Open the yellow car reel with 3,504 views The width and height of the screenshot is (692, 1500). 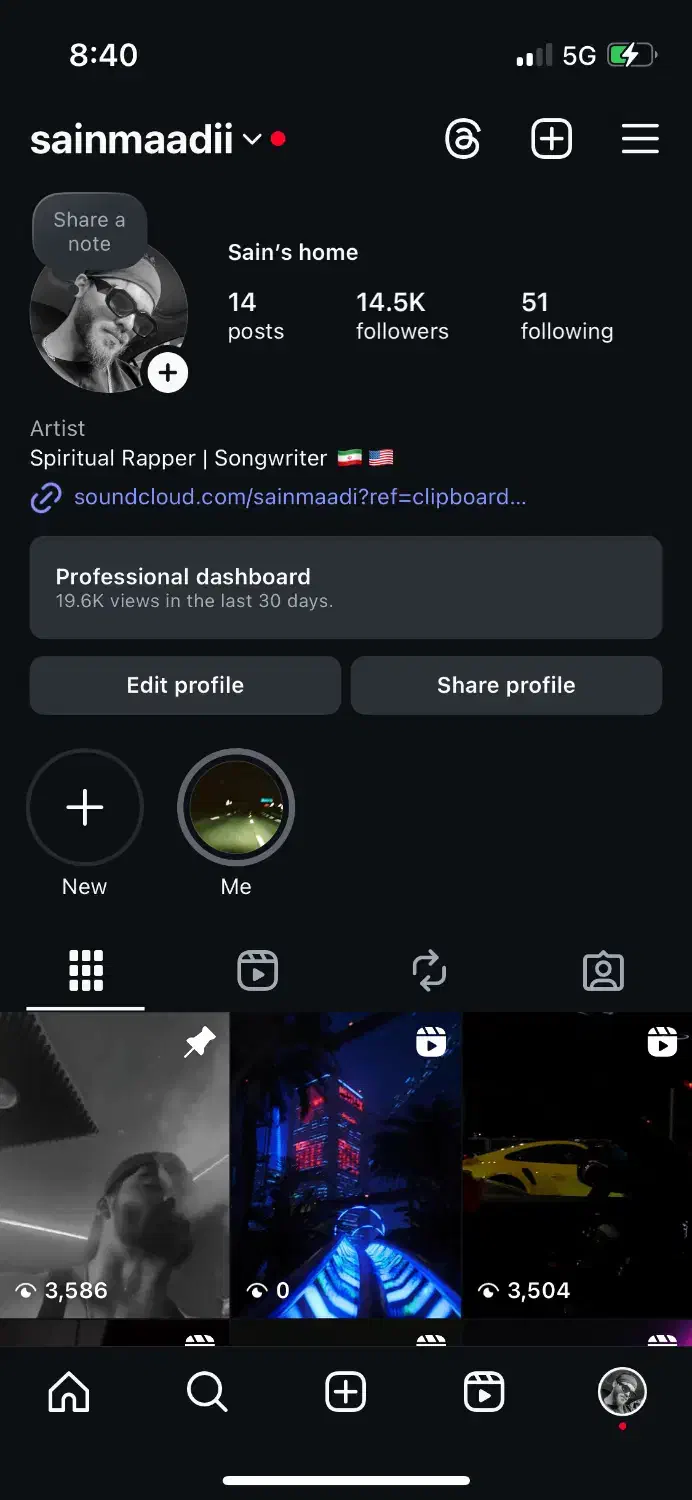coord(577,1165)
